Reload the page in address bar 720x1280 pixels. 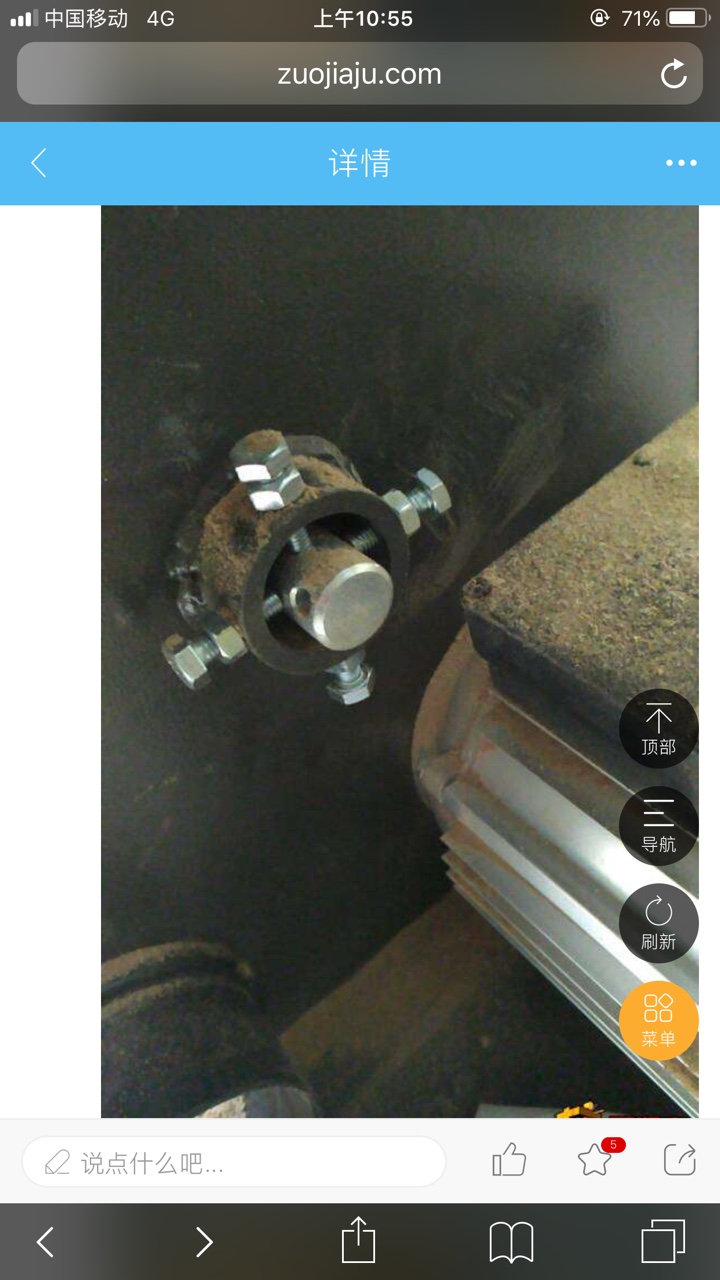point(674,74)
